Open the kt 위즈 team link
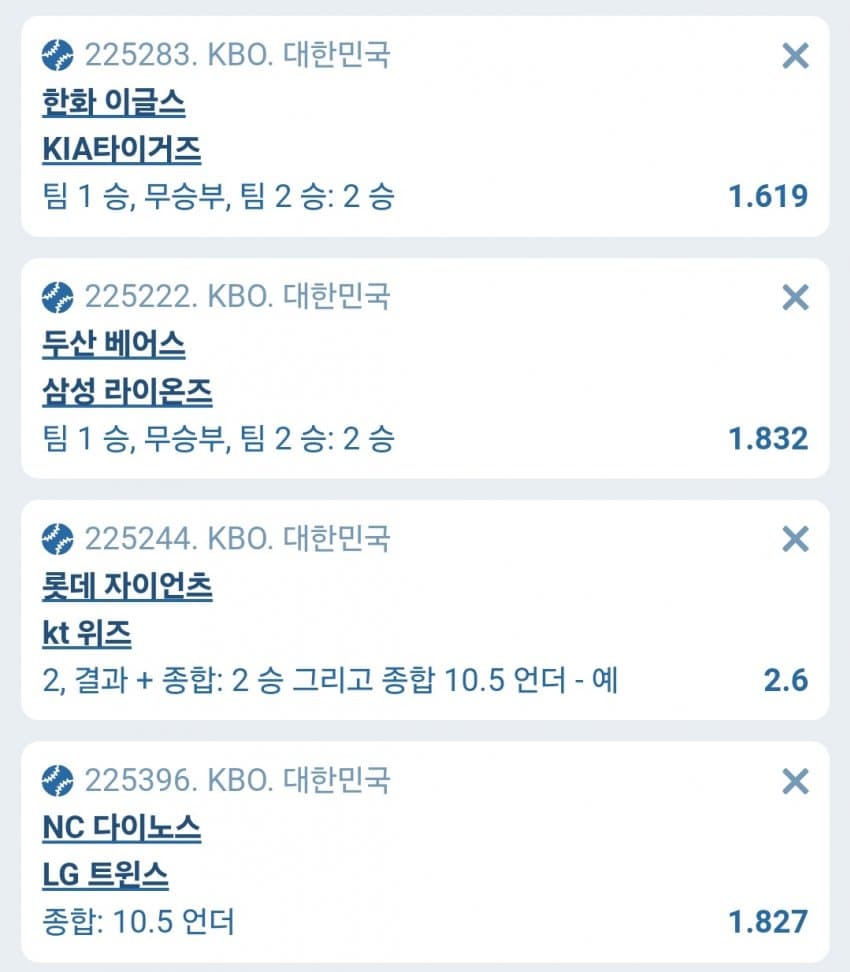The image size is (850, 972). [87, 634]
